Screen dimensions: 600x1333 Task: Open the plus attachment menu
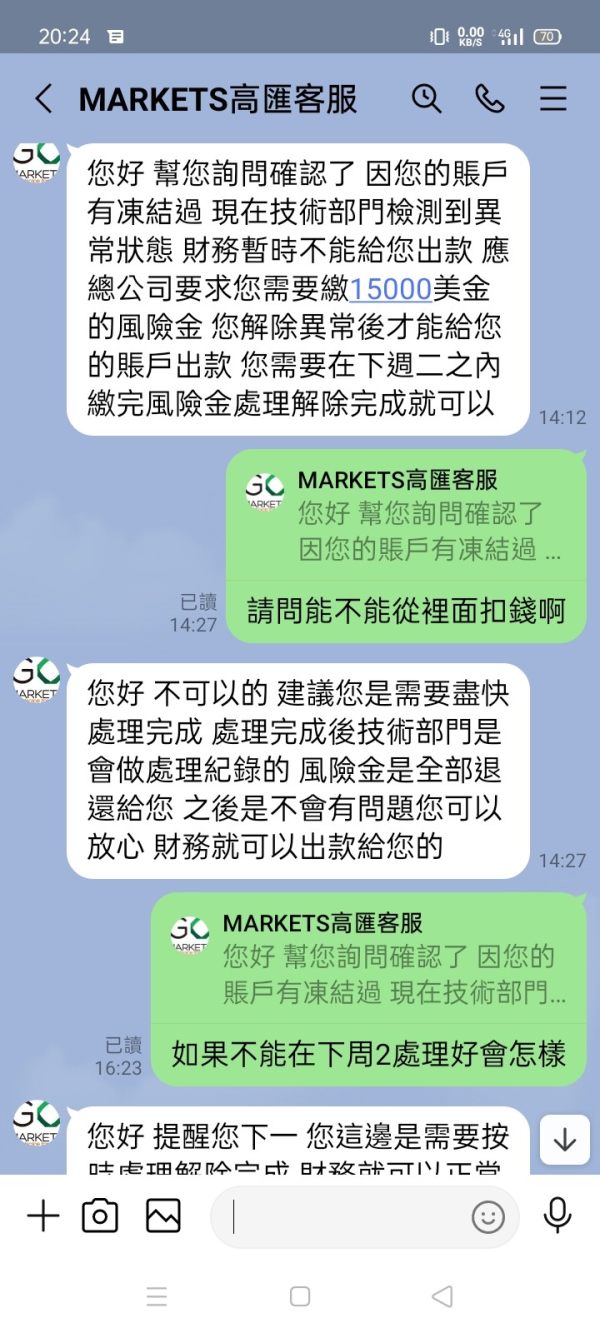click(x=43, y=1216)
